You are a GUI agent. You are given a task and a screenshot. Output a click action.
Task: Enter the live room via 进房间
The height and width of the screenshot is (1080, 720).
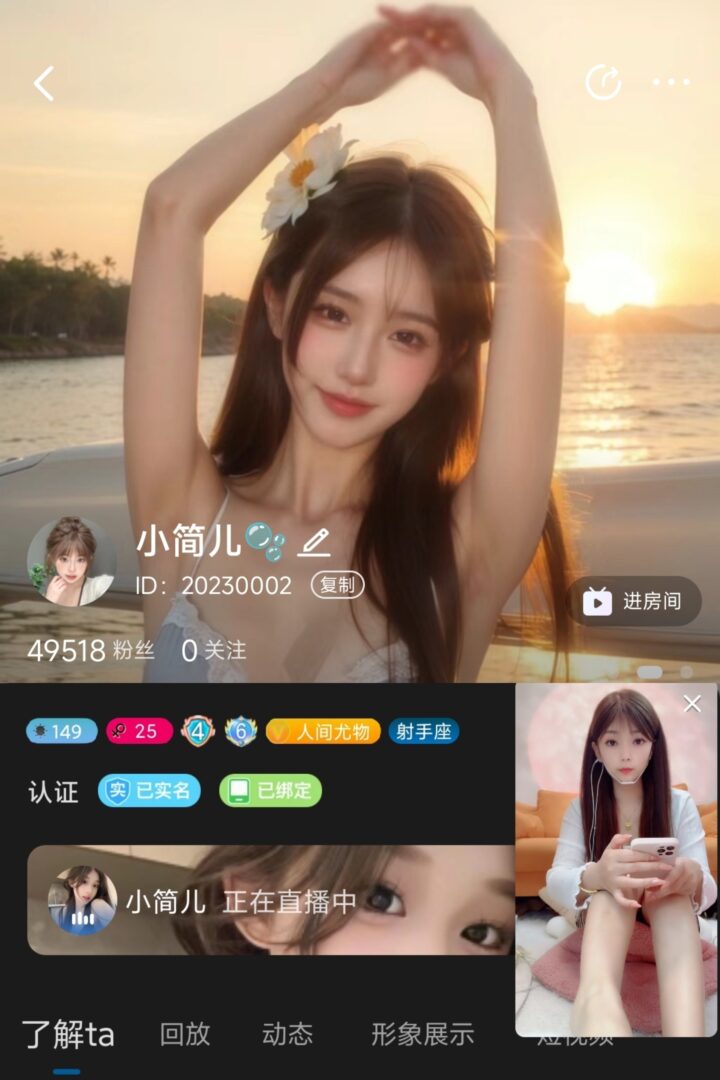coord(636,601)
